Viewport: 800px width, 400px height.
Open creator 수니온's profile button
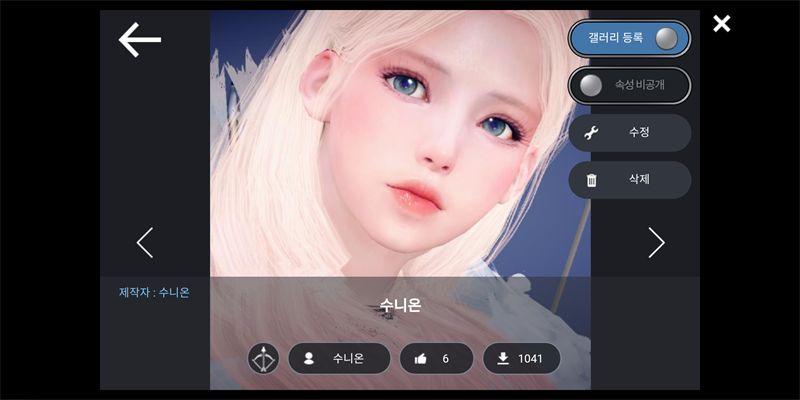tap(339, 358)
